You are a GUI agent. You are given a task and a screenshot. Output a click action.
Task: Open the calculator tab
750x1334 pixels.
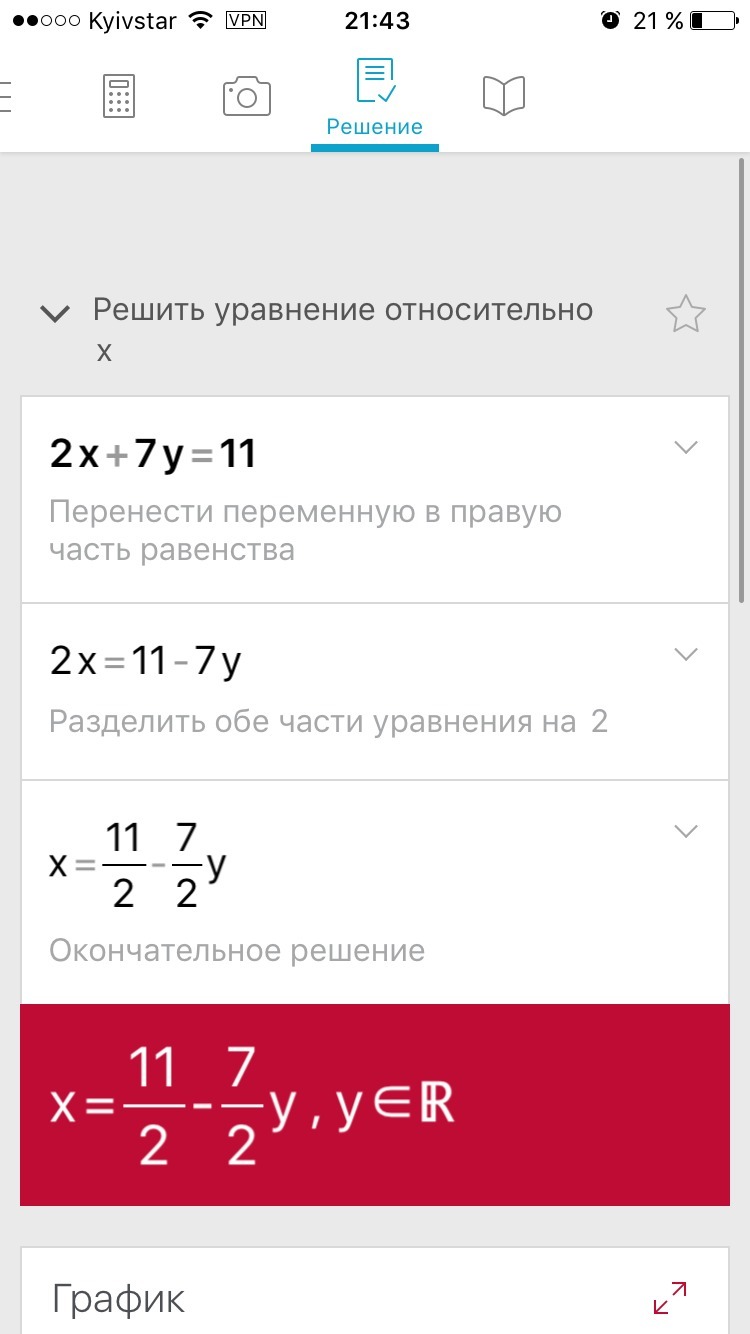click(119, 96)
